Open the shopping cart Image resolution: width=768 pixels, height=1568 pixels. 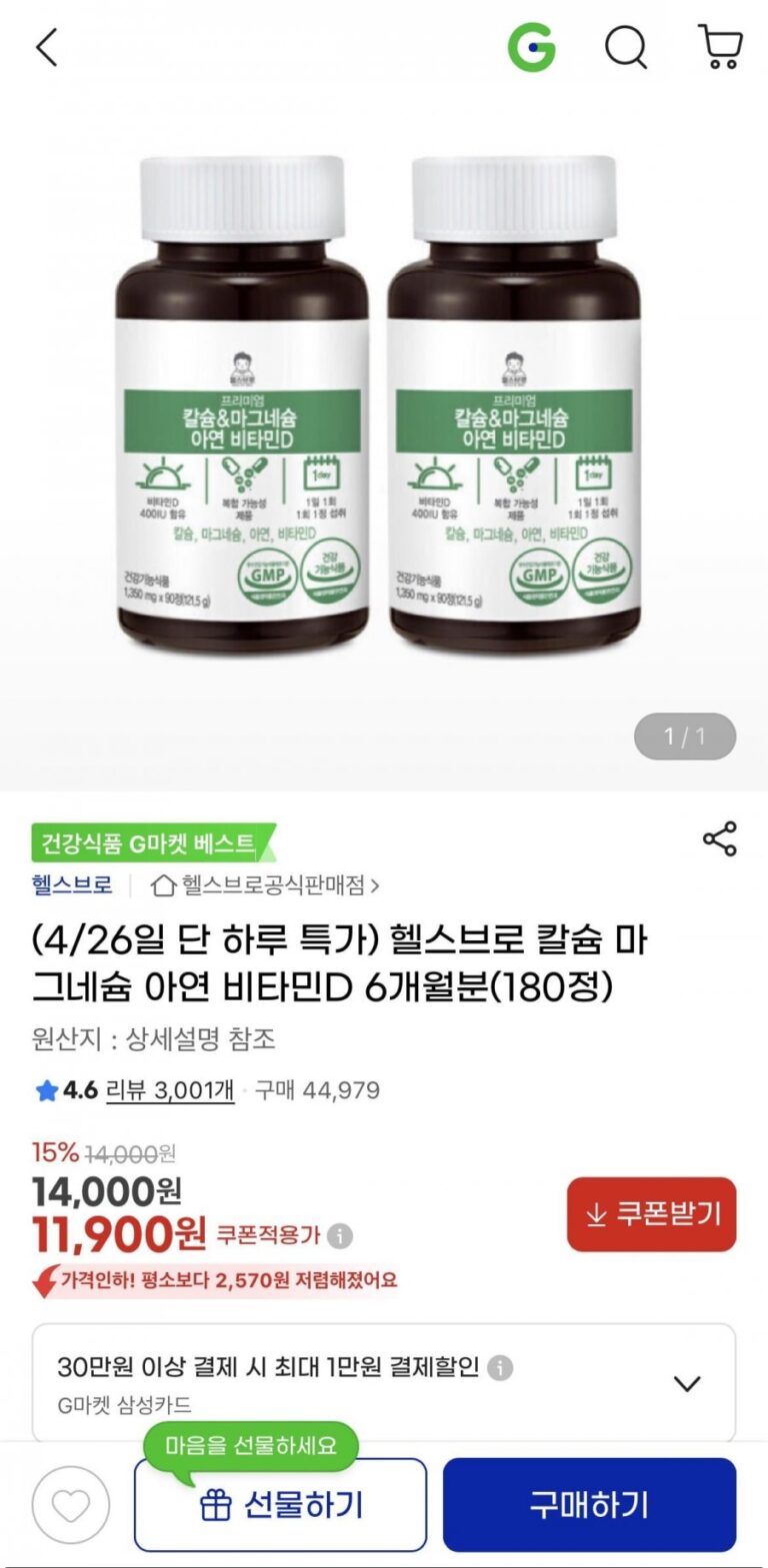[x=720, y=47]
